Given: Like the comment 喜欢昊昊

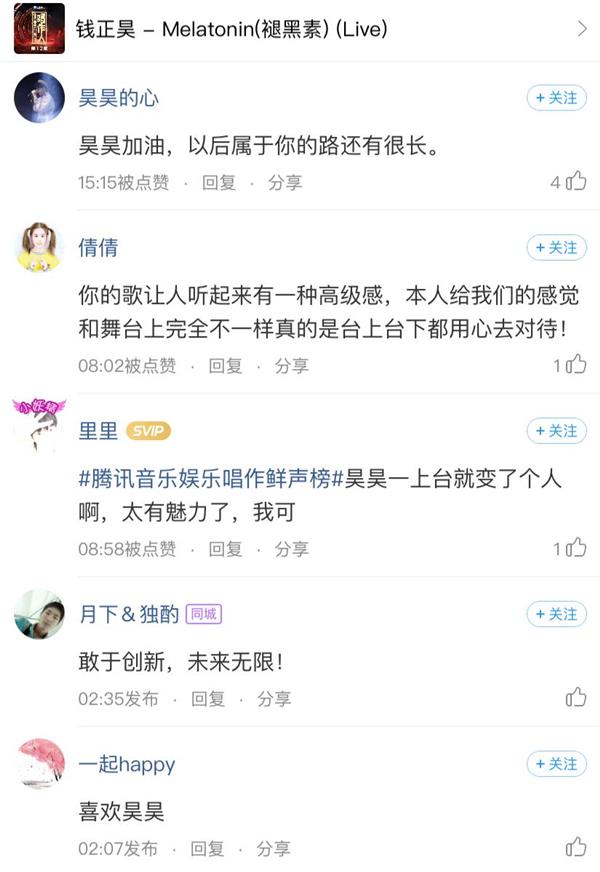Looking at the screenshot, I should 576,848.
